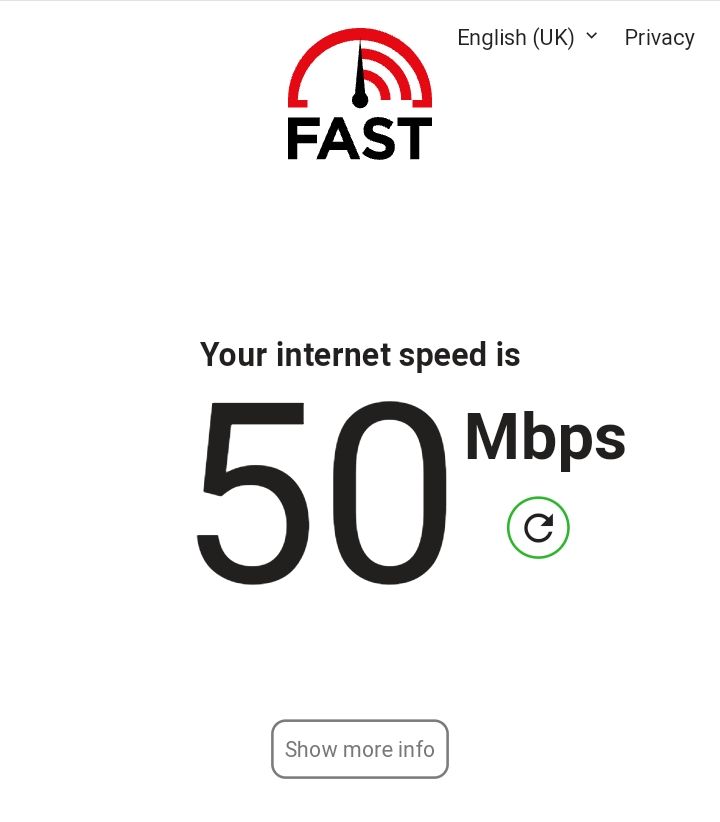Restart the speed test with the refresh icon
The height and width of the screenshot is (822, 720).
(538, 528)
